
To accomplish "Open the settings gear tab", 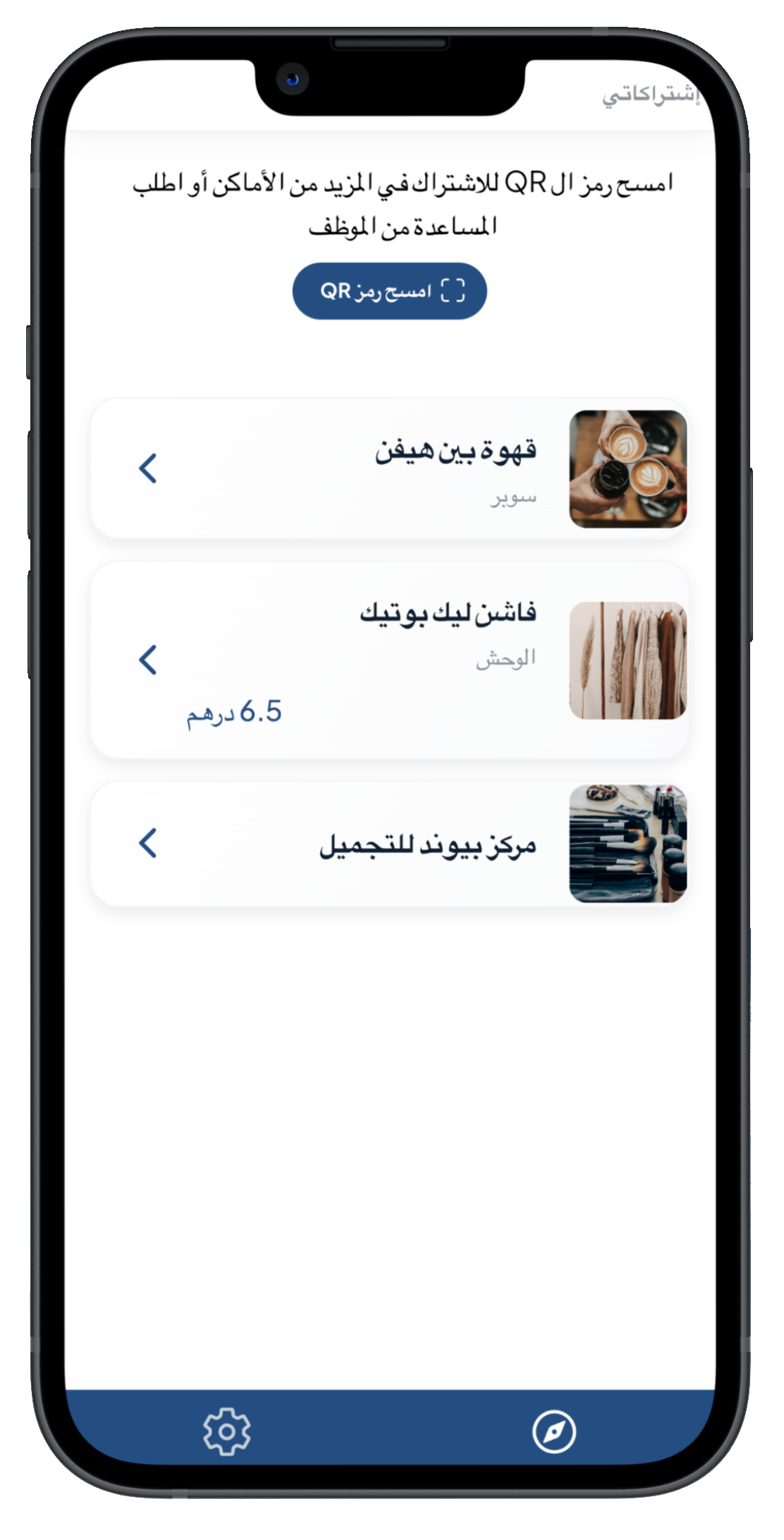I will coord(226,1431).
